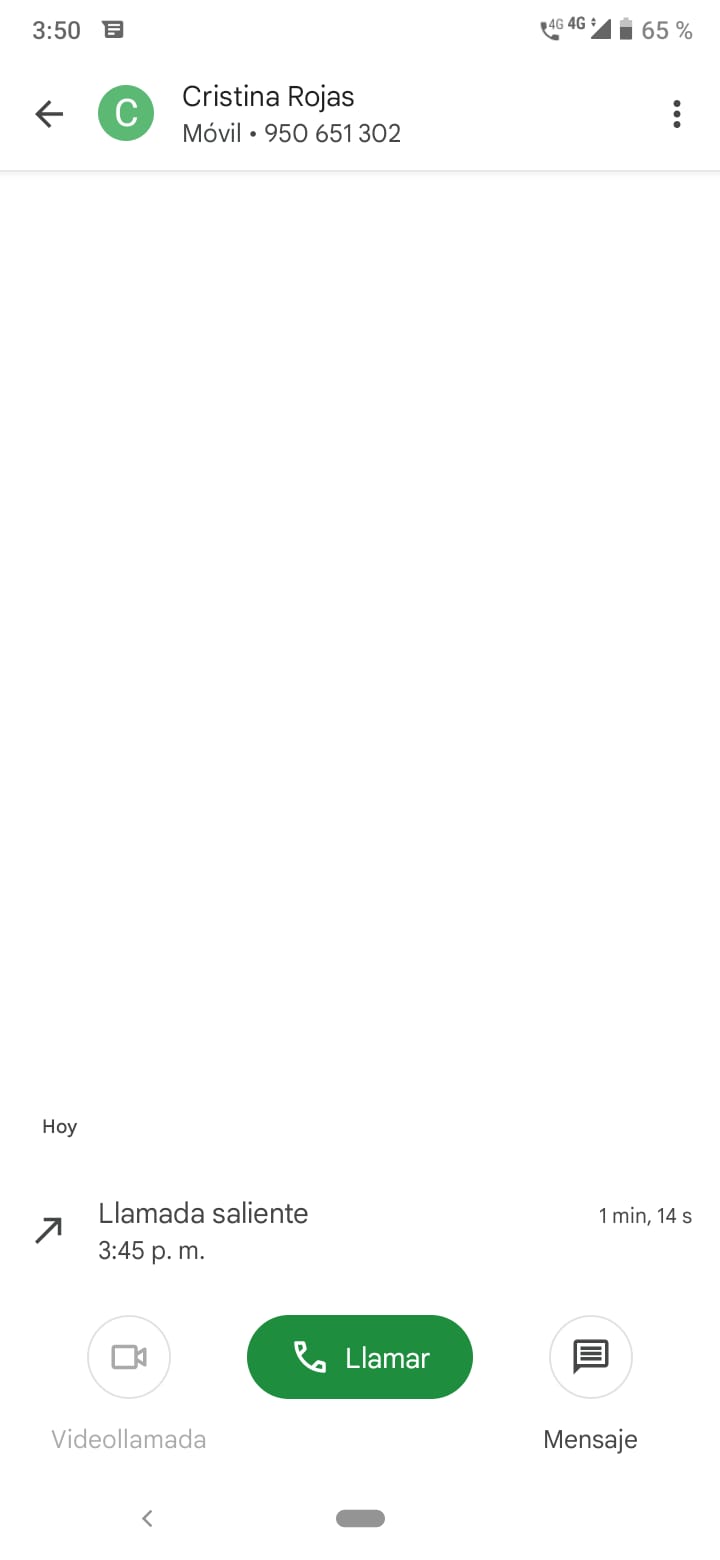Tap the home pill in navigation bar

click(x=360, y=1518)
